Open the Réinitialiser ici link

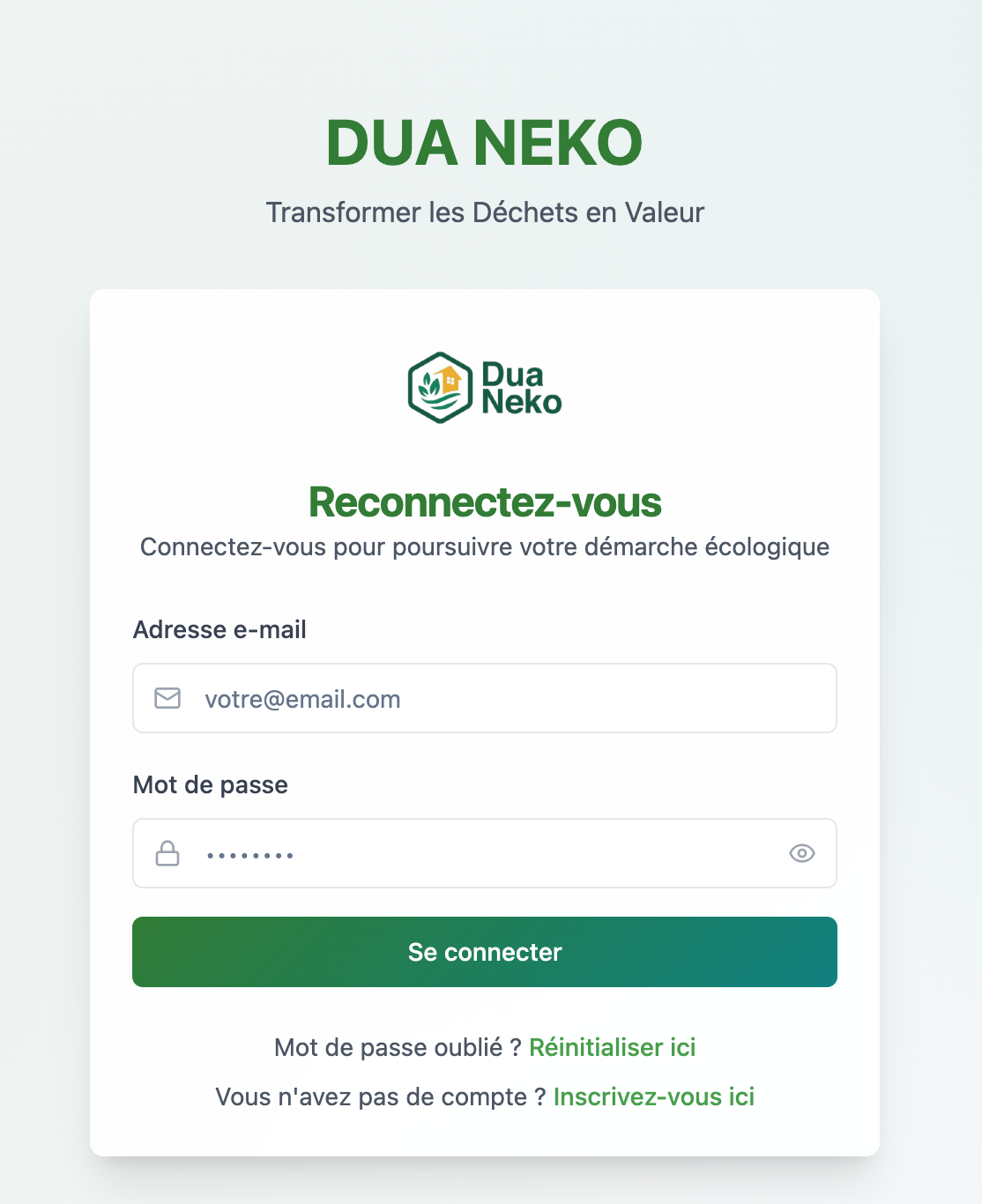pos(612,1047)
